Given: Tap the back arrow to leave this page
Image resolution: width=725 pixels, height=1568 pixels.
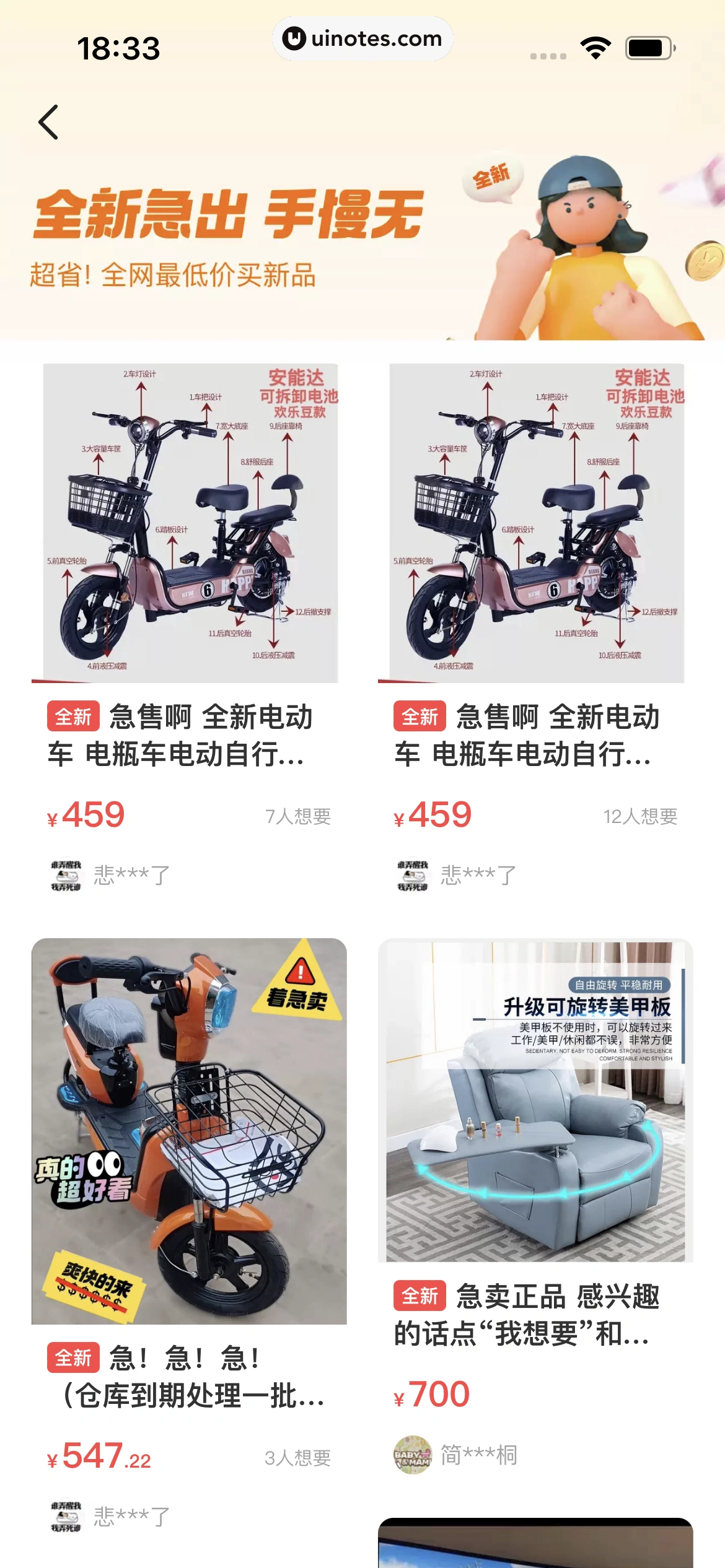Looking at the screenshot, I should coord(50,121).
